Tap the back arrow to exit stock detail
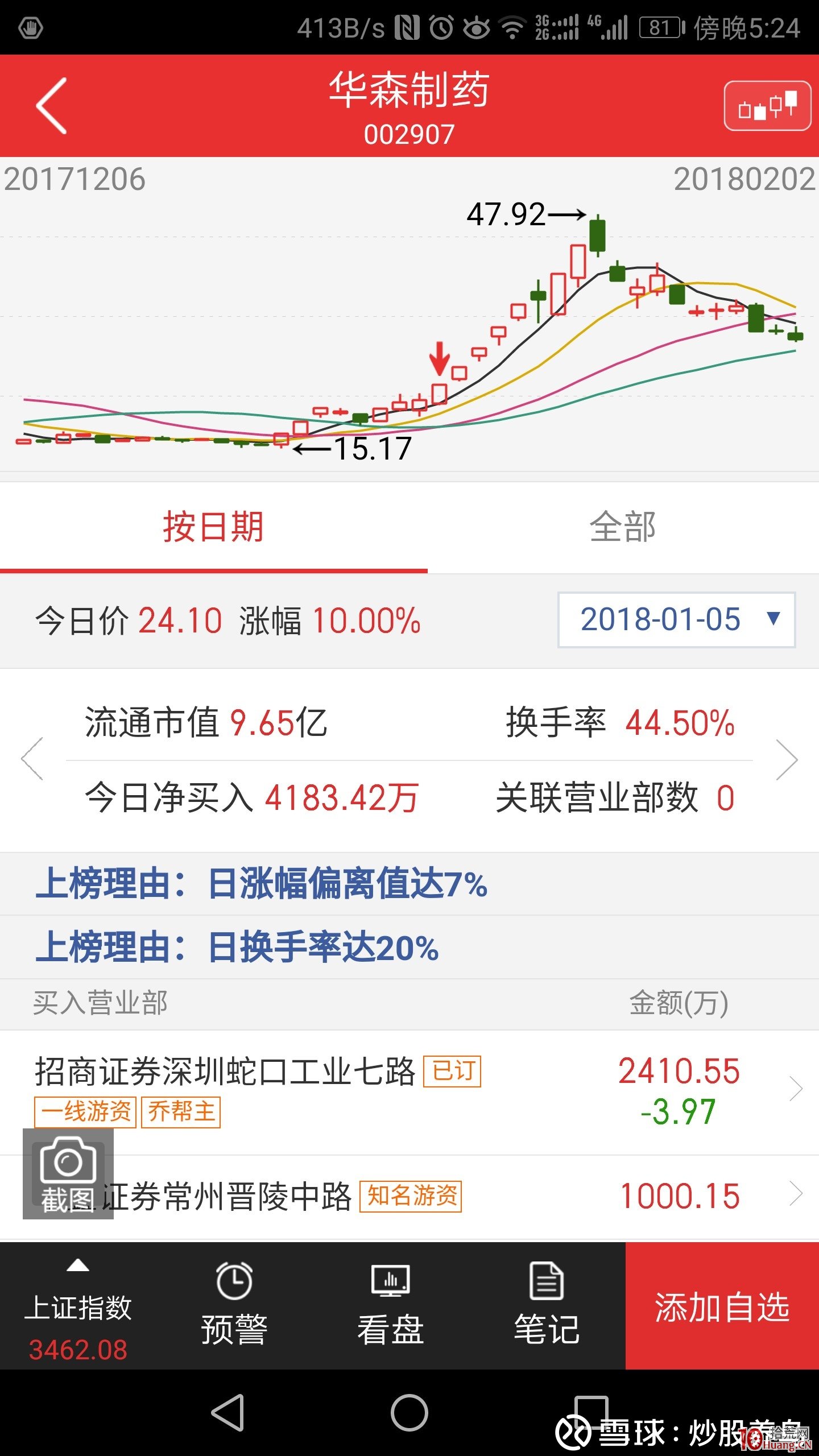 click(51, 105)
